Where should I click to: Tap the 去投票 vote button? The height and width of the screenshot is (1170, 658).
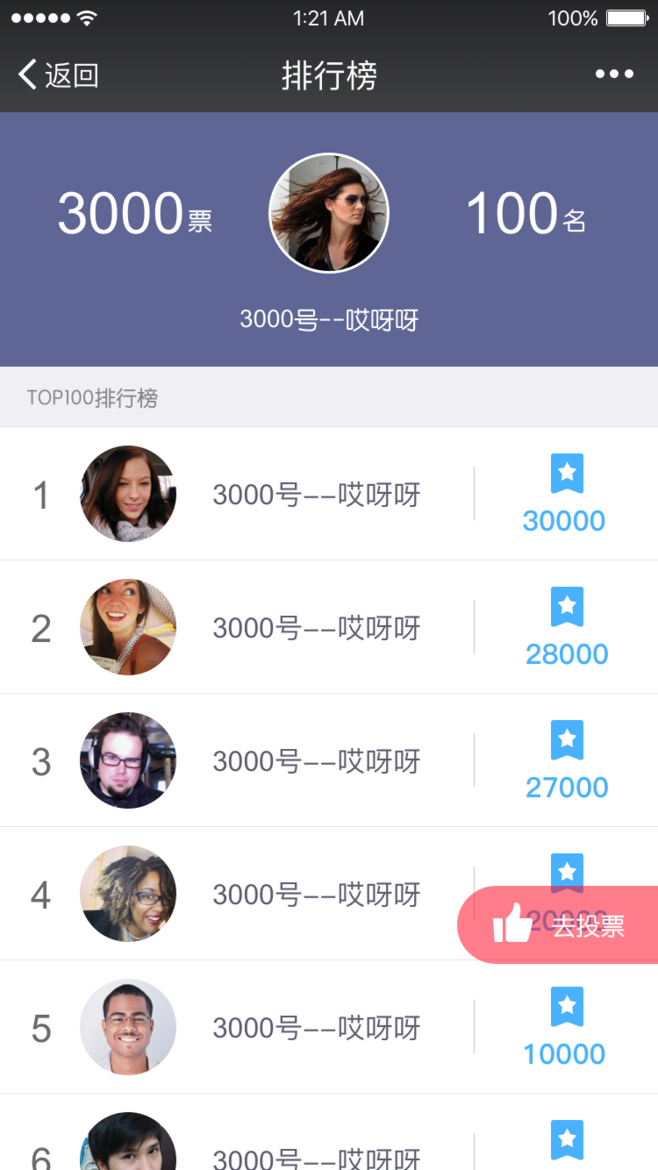pyautogui.click(x=560, y=925)
